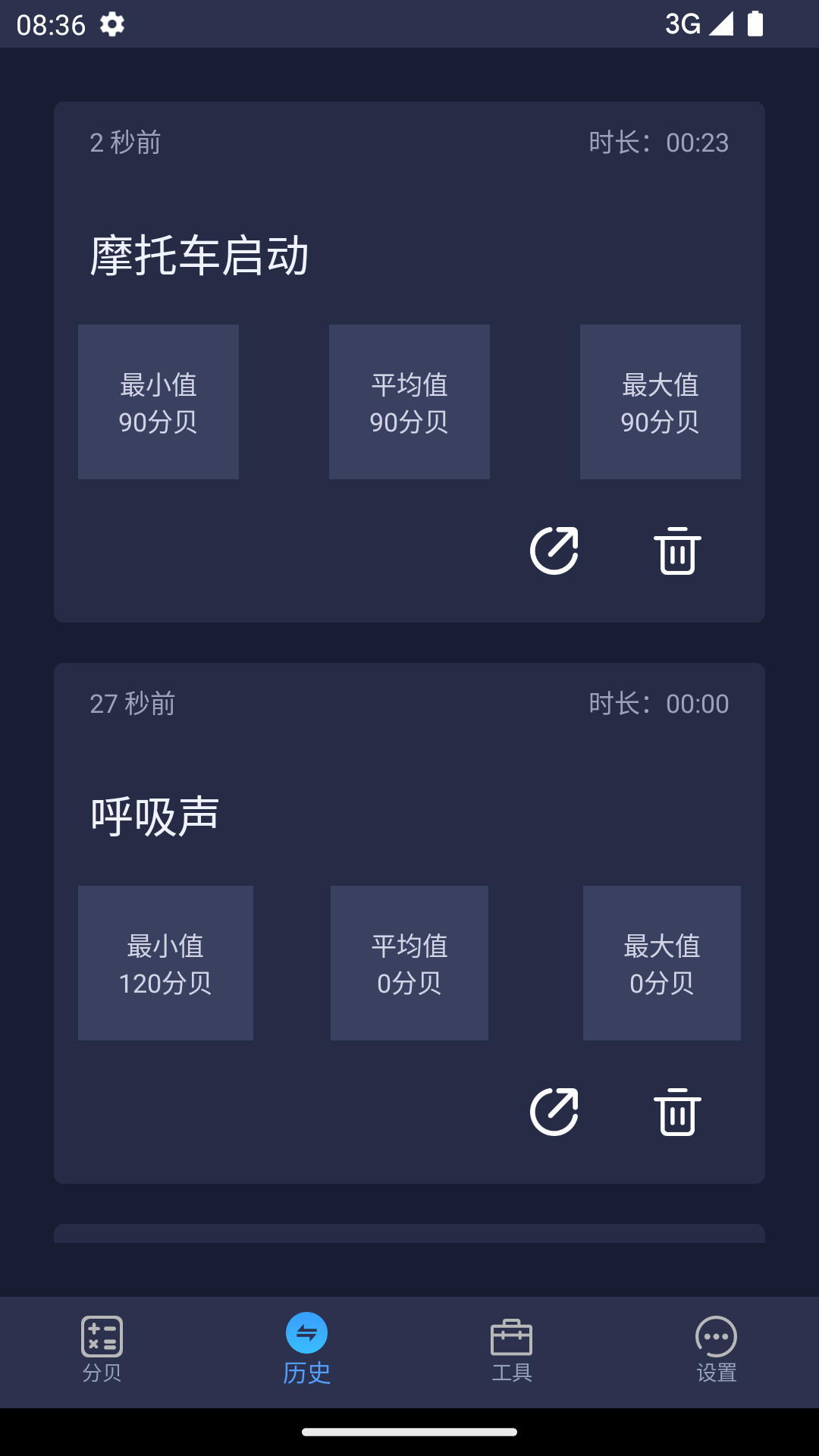Click the 2 秒前 timestamp text
Screen dimensions: 819x1456
tap(125, 142)
